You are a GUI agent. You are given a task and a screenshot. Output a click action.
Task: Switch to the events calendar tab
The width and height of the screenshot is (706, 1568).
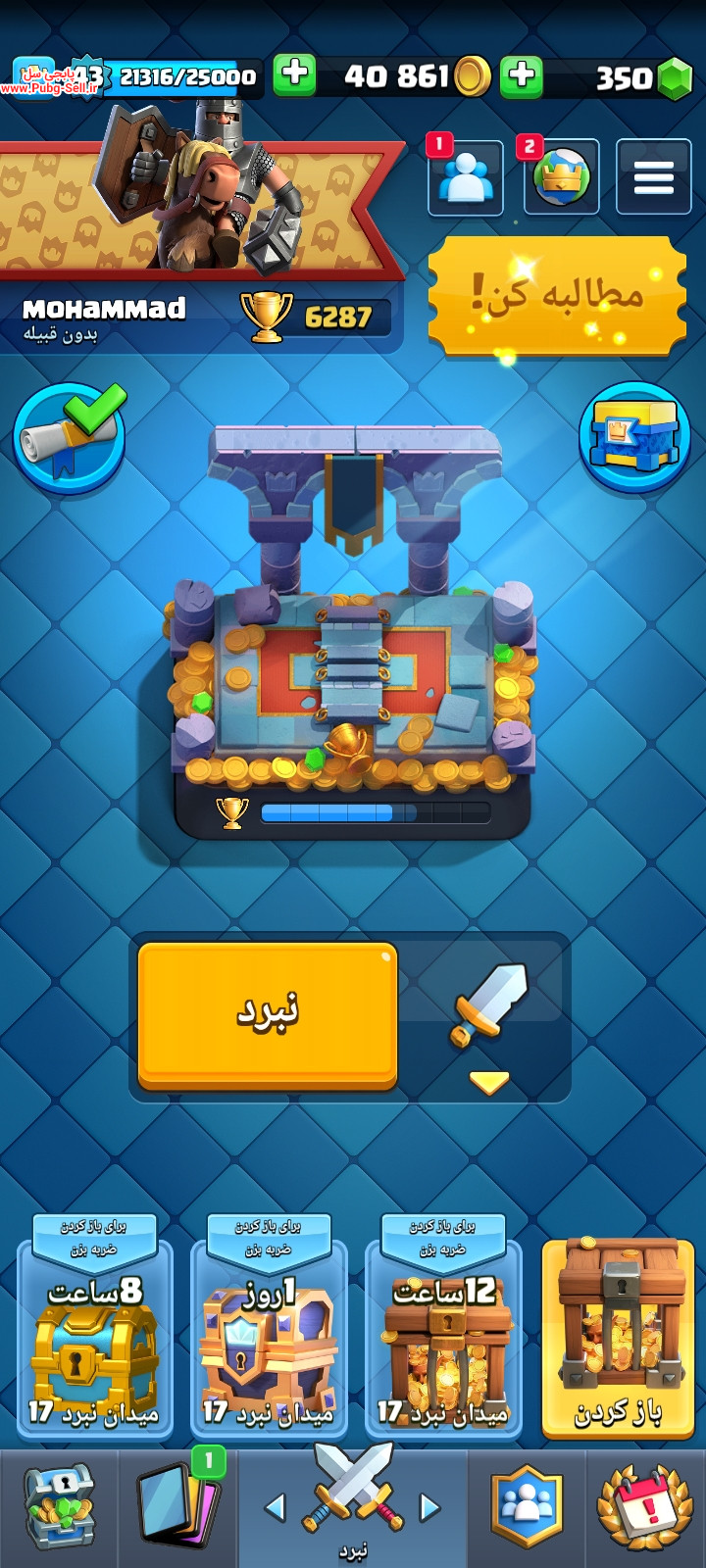pyautogui.click(x=646, y=1508)
